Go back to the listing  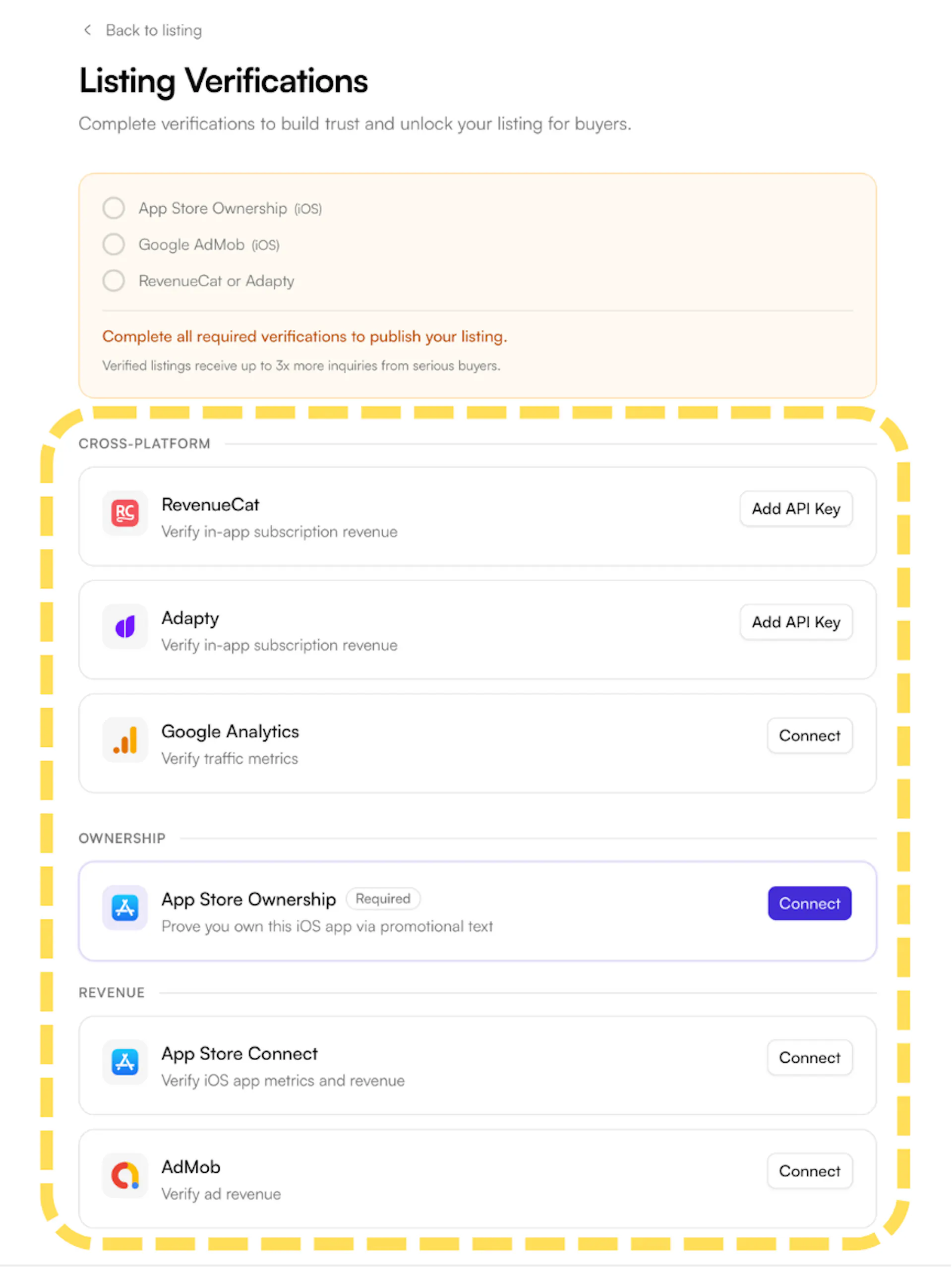[x=143, y=30]
